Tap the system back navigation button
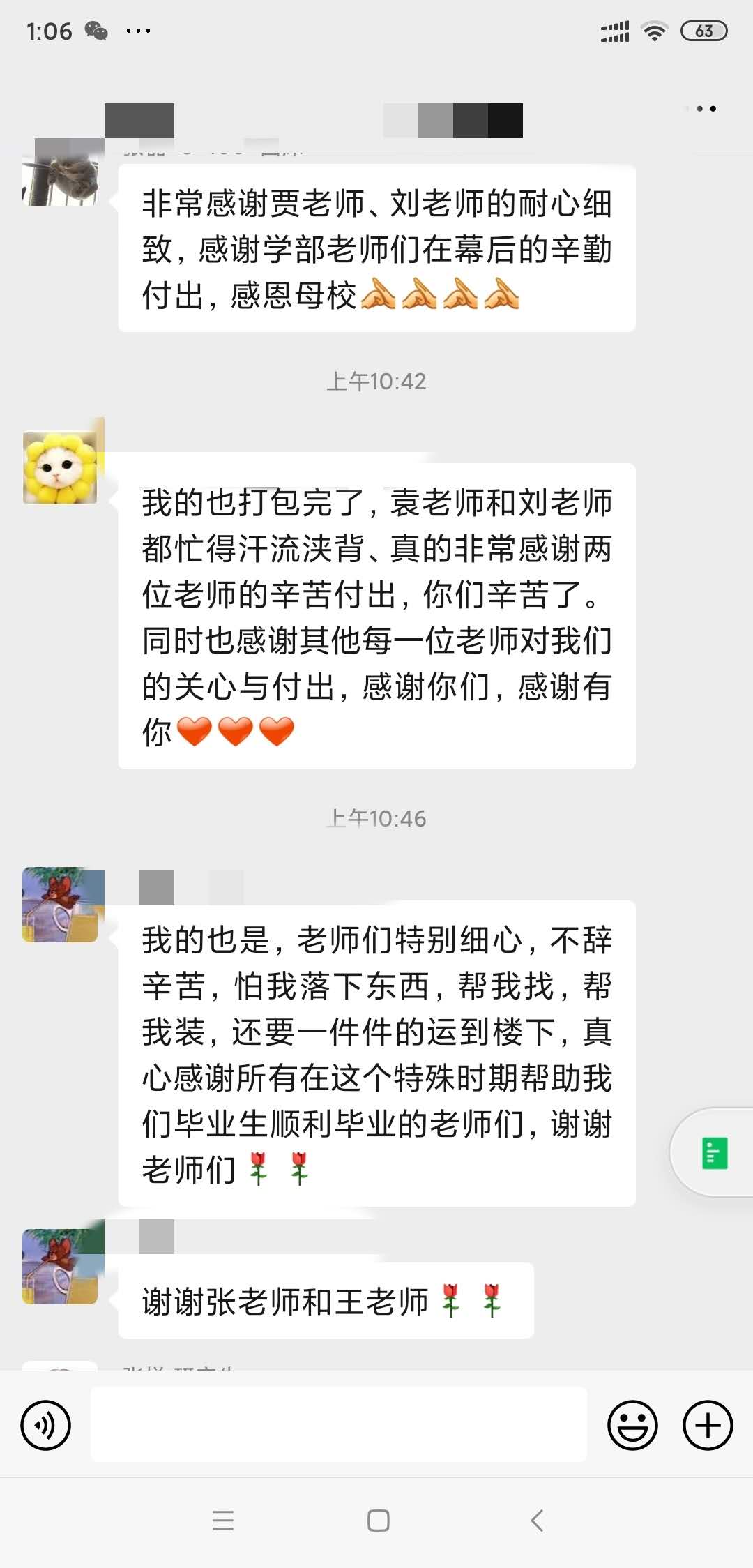The height and width of the screenshot is (1568, 753). [536, 1521]
